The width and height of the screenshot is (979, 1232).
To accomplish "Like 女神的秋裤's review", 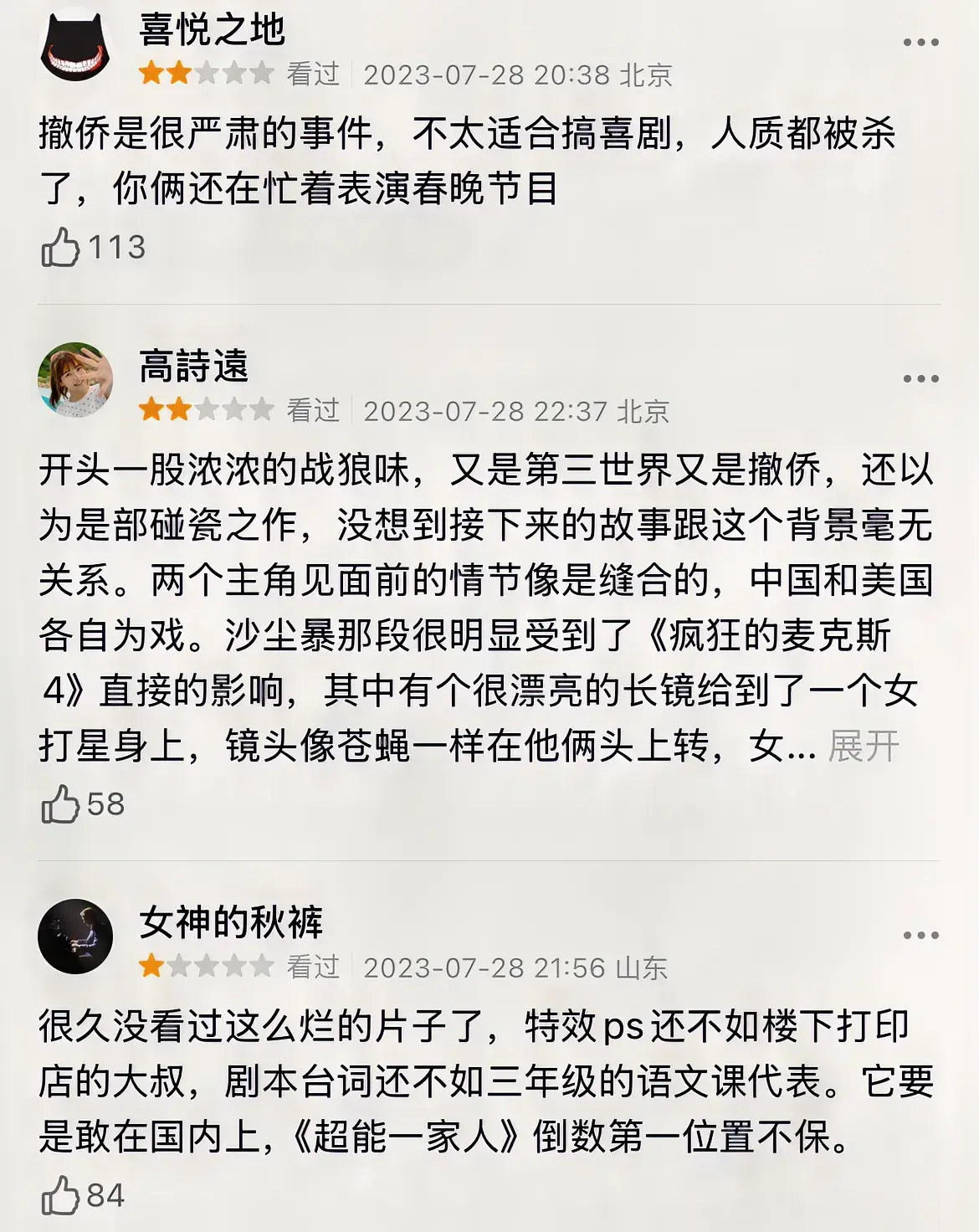I will coord(60,1195).
